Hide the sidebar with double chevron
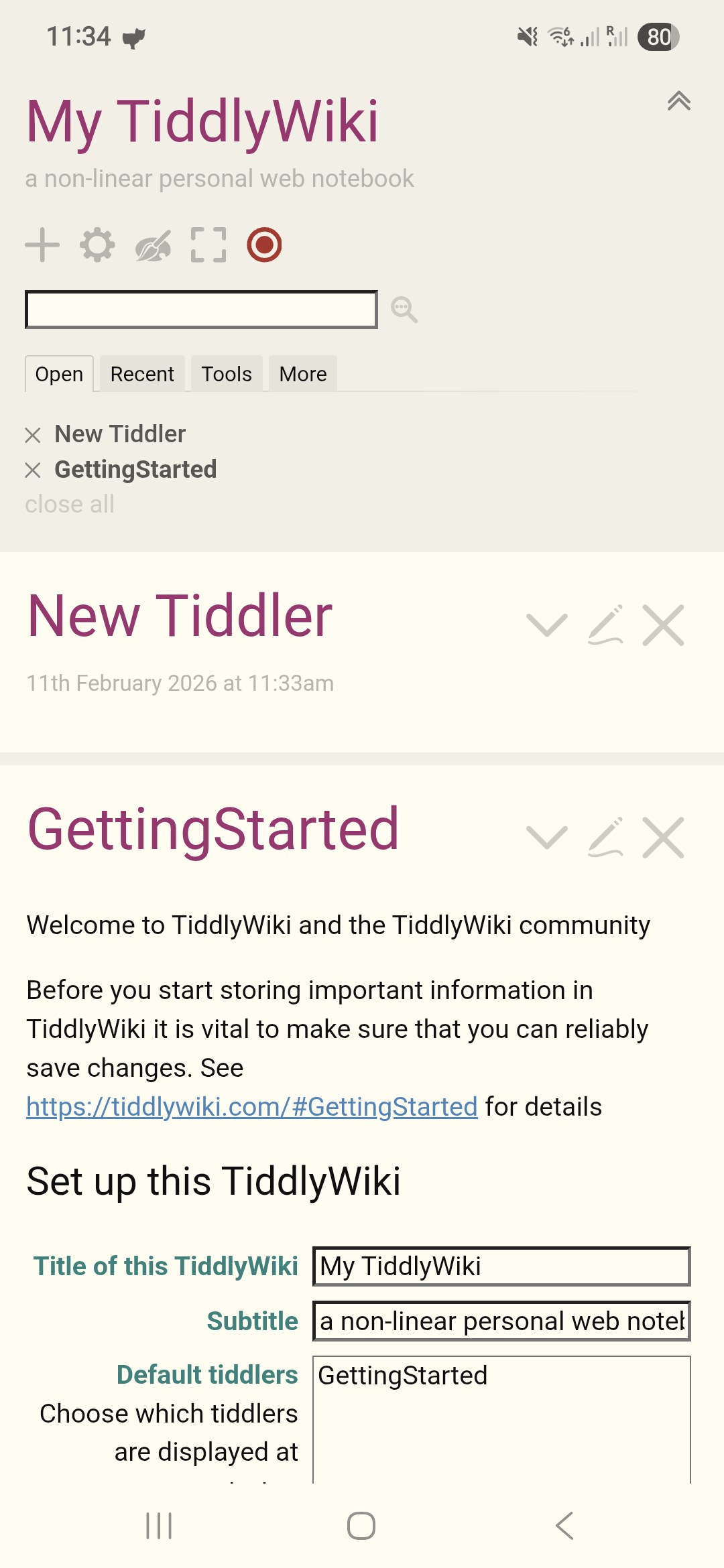This screenshot has height=1568, width=724. (x=678, y=101)
